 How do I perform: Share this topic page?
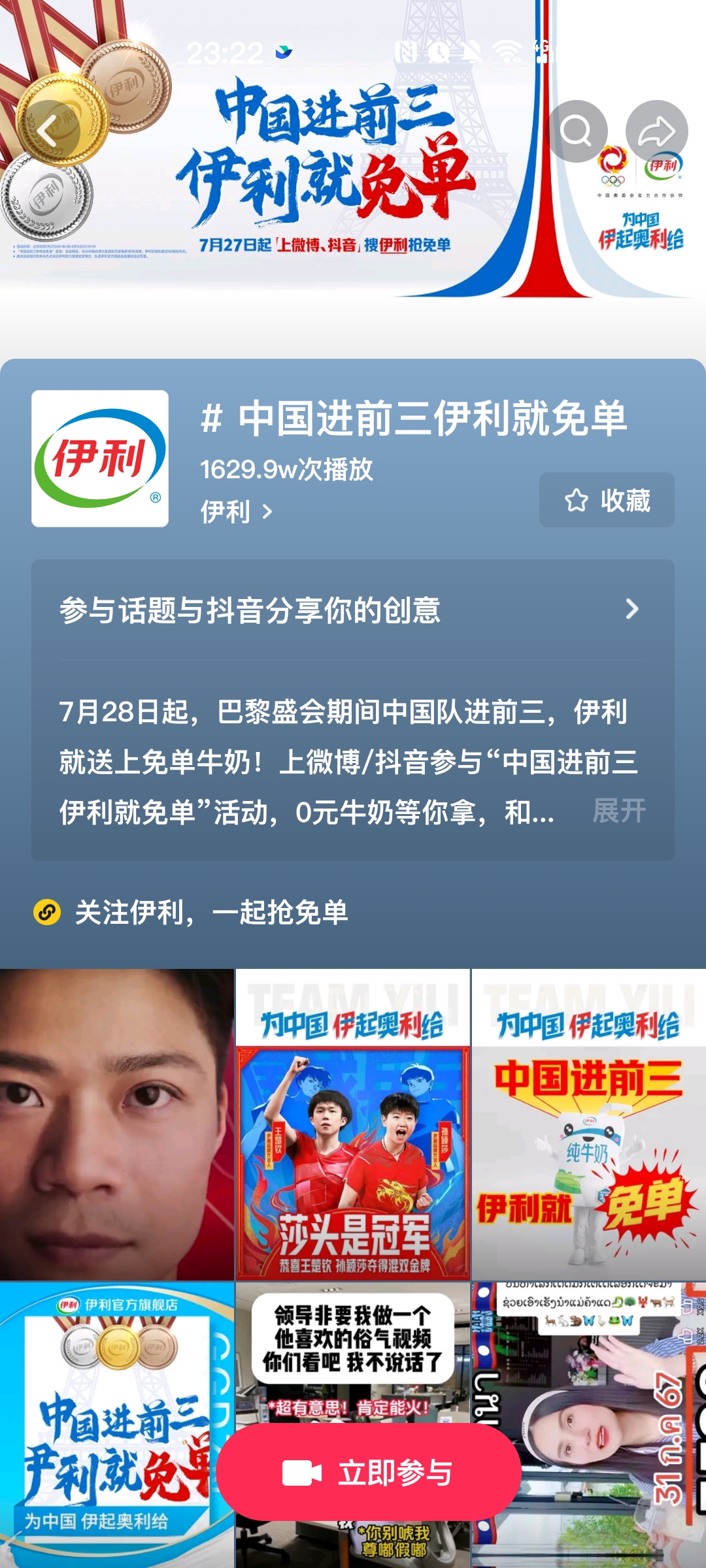(656, 131)
